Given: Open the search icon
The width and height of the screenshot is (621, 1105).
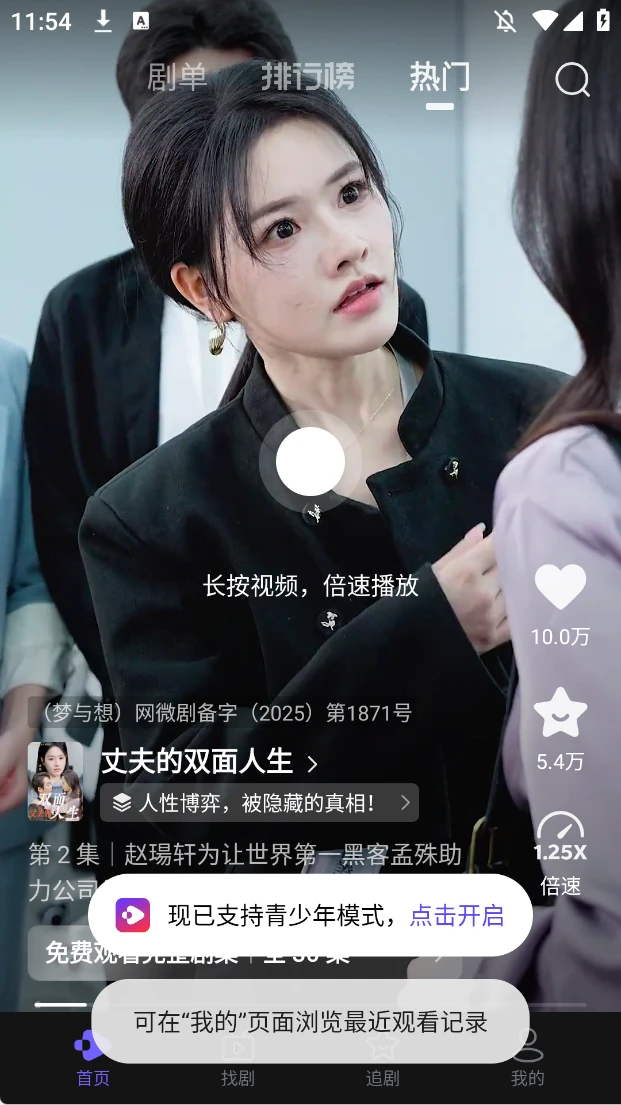Looking at the screenshot, I should [572, 79].
